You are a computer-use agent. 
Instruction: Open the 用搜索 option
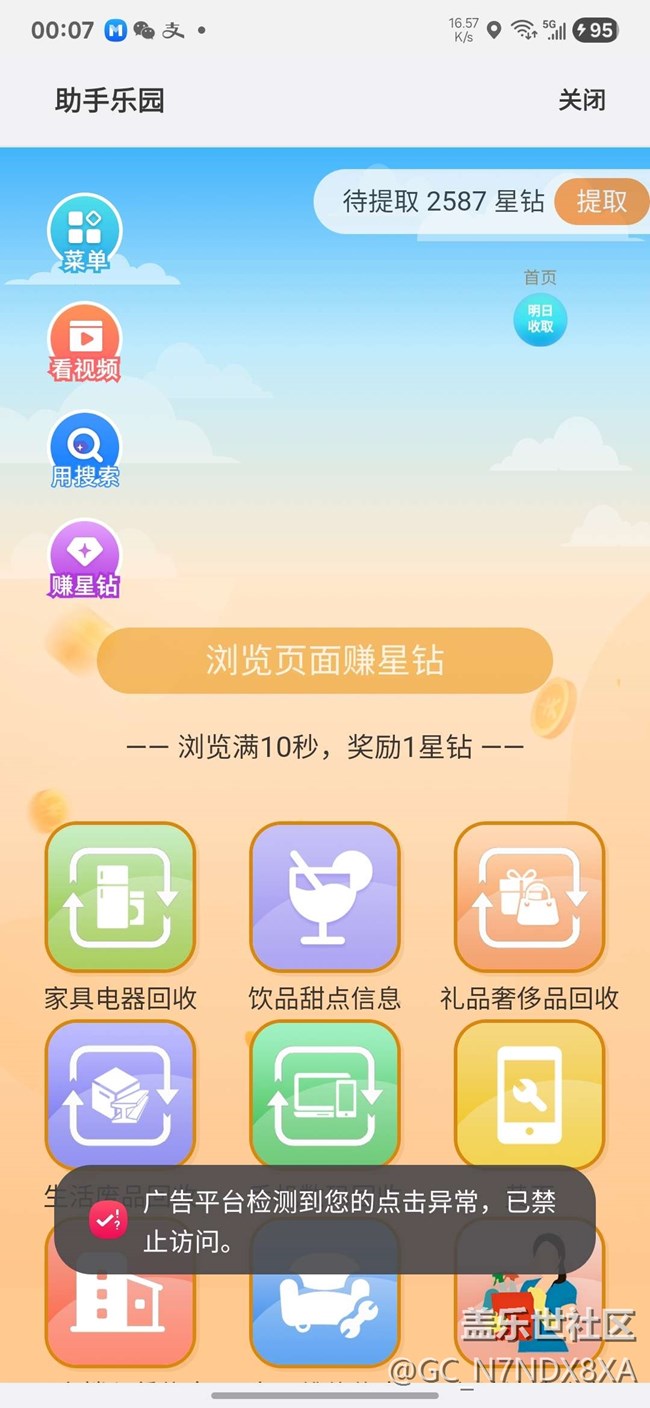click(85, 451)
